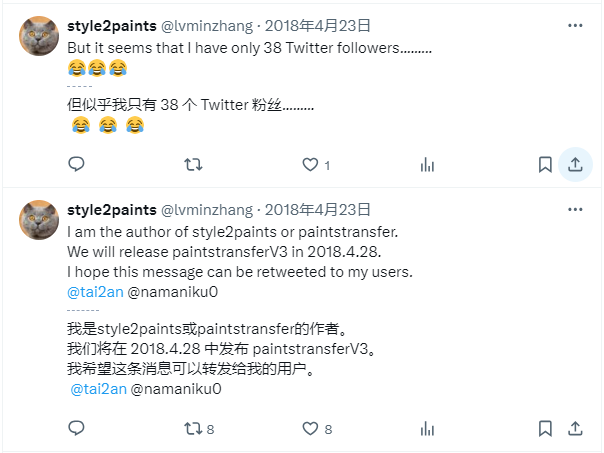The width and height of the screenshot is (604, 453).
Task: Open the date link on the followers tweet
Action: click(x=317, y=25)
